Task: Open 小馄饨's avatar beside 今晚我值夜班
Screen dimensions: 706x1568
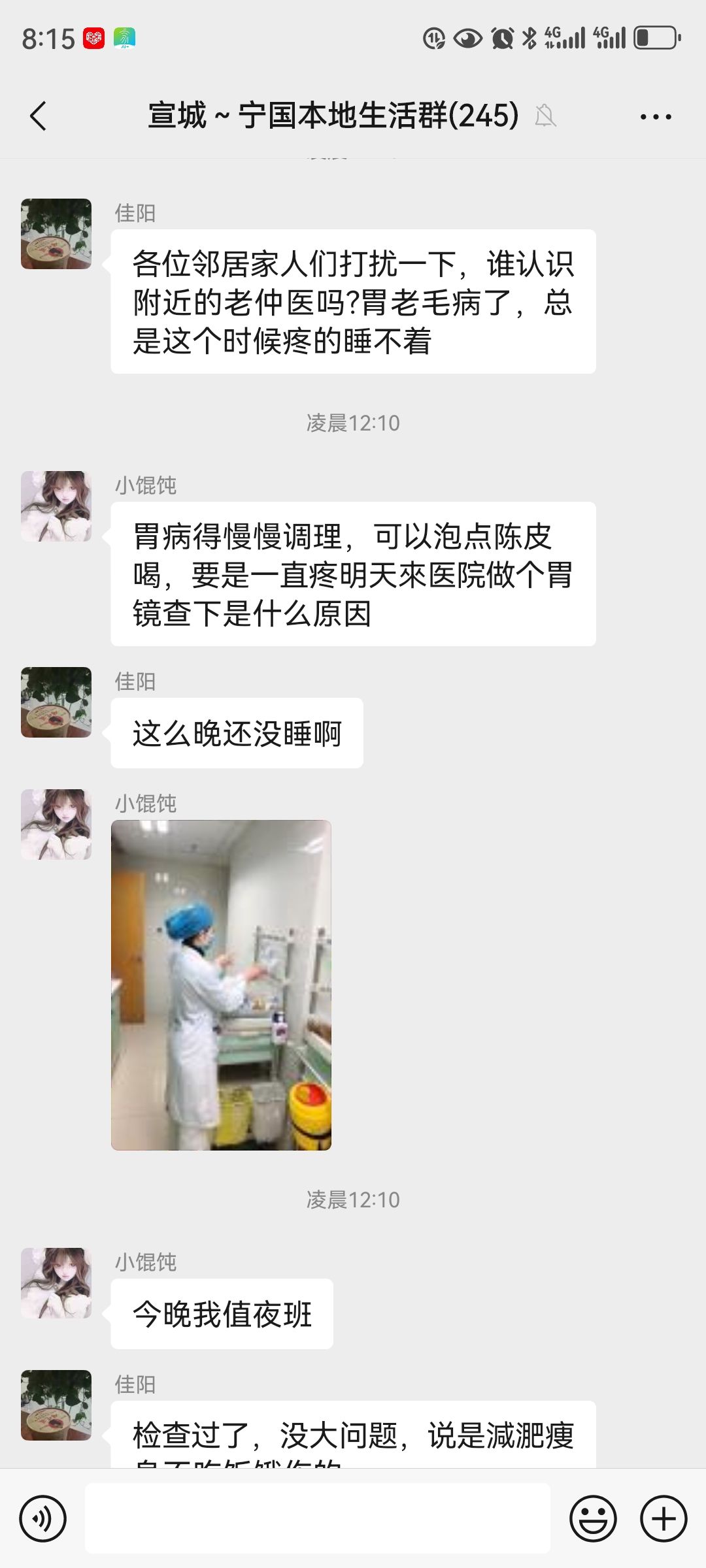Action: point(56,1283)
